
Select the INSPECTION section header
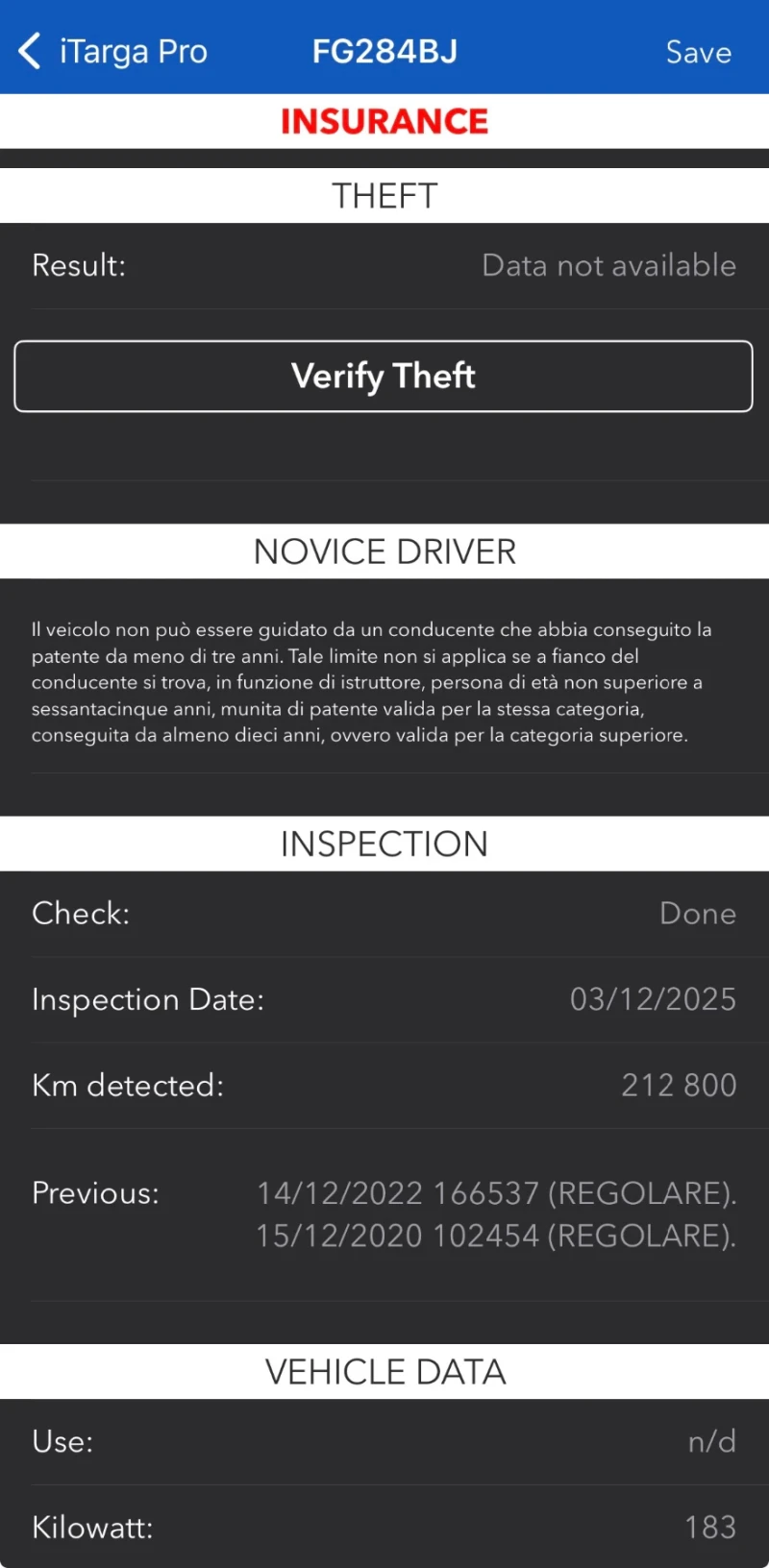coord(384,844)
